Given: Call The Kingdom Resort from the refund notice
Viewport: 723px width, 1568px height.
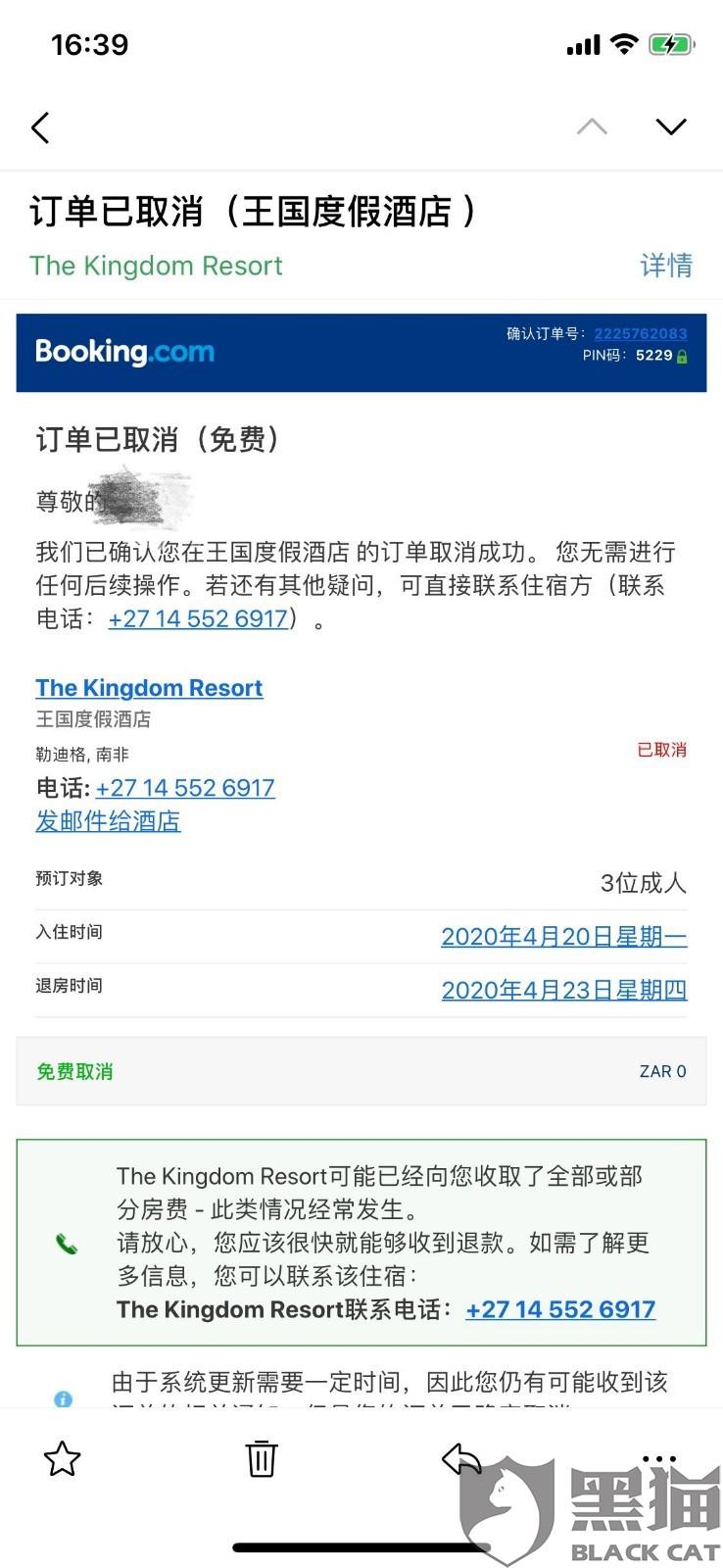Looking at the screenshot, I should [x=560, y=1310].
